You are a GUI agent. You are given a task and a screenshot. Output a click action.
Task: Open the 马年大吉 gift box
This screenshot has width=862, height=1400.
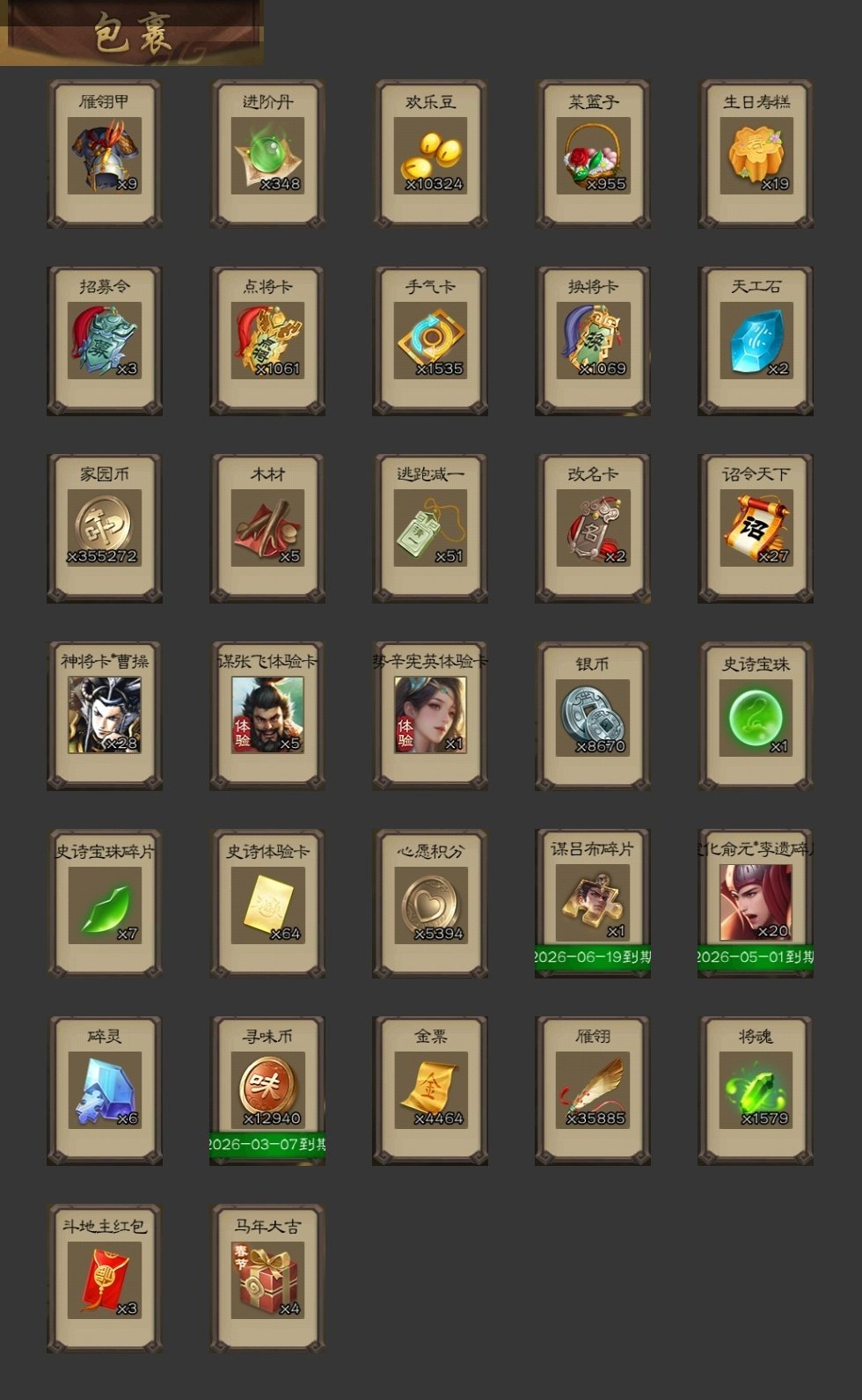267,1279
